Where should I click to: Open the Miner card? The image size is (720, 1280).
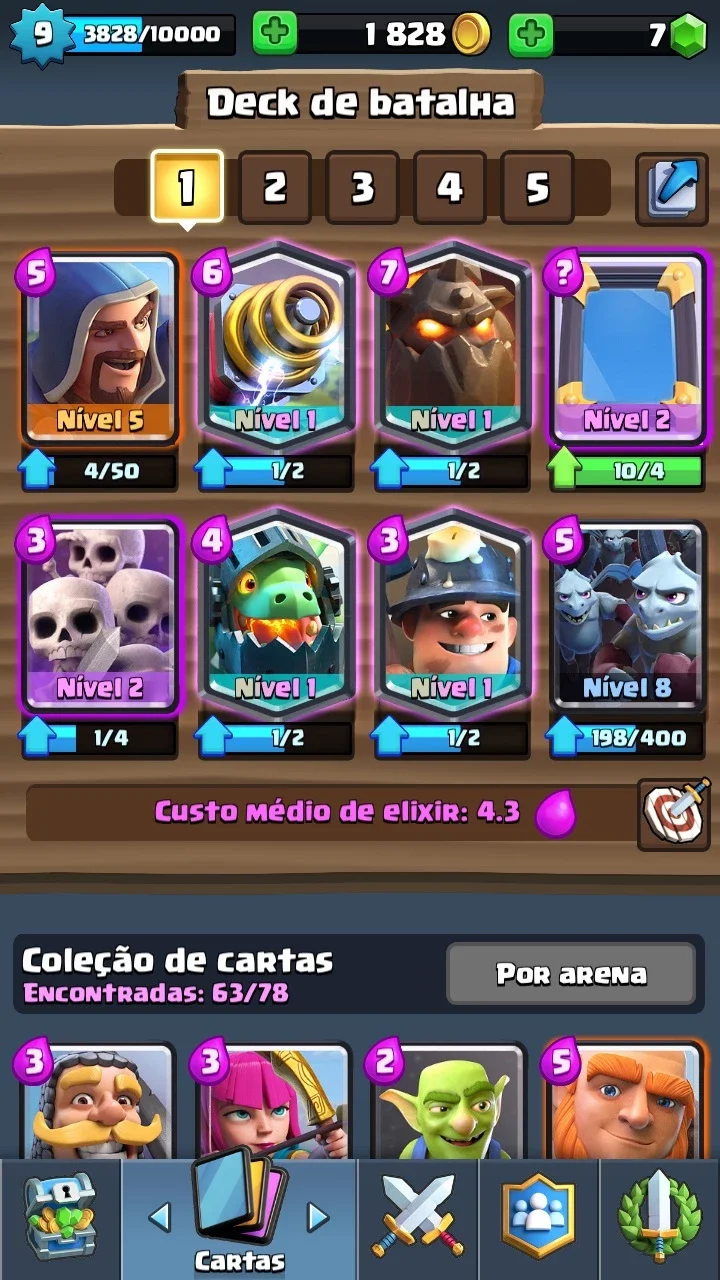(x=453, y=612)
